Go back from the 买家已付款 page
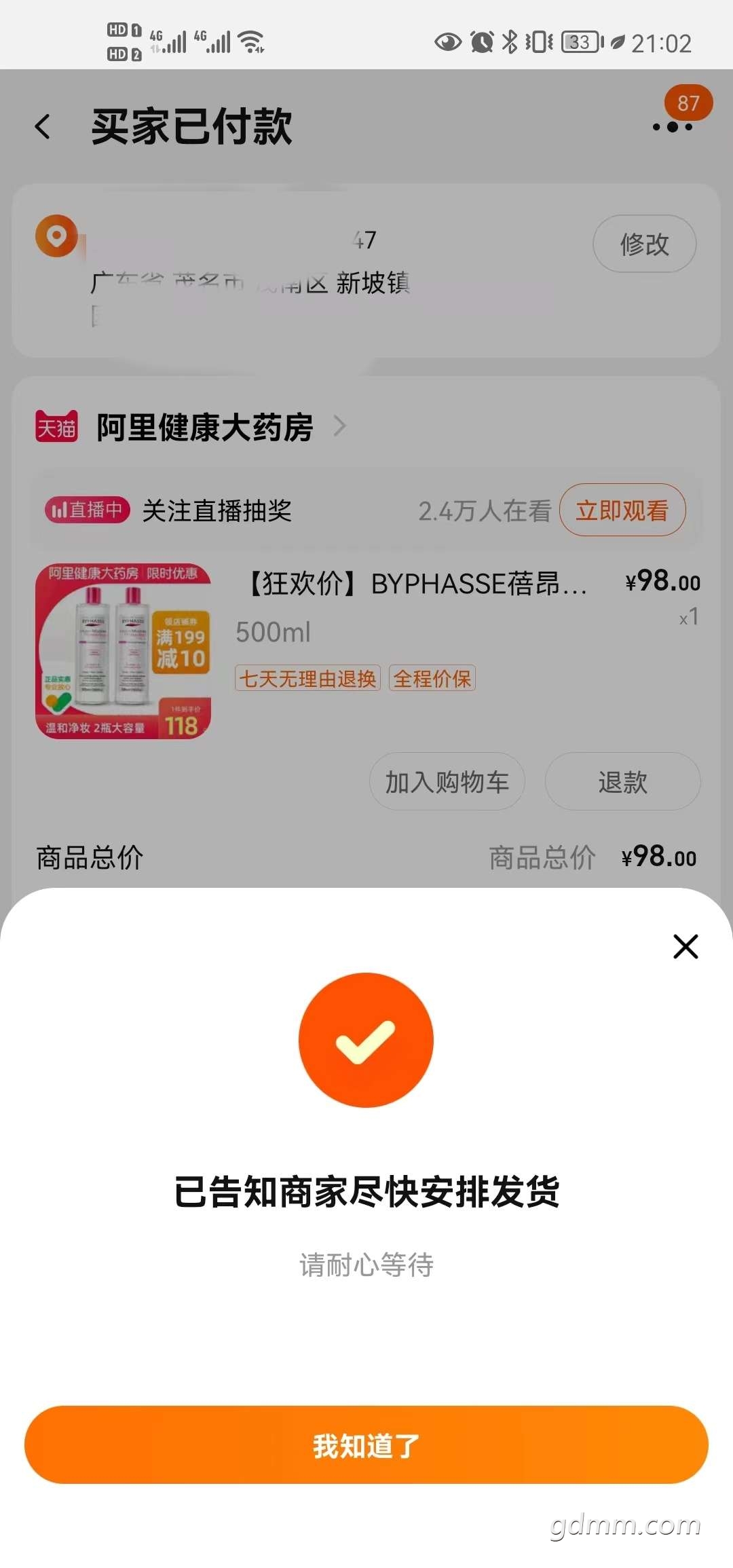Image resolution: width=733 pixels, height=1568 pixels. click(x=43, y=126)
